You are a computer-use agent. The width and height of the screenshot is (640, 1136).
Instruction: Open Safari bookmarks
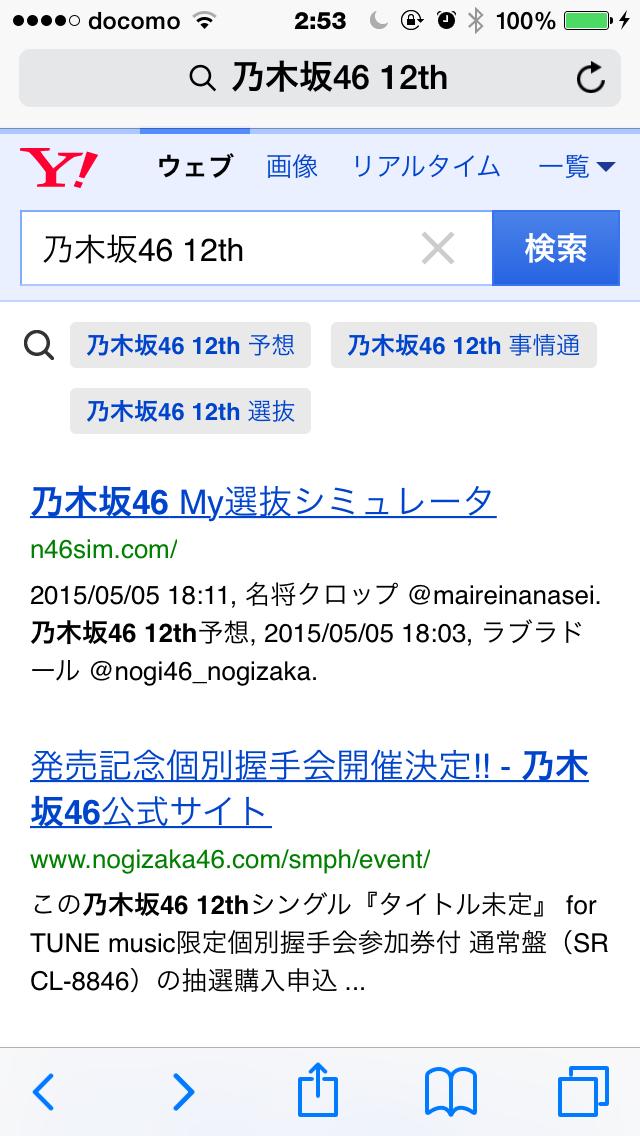click(451, 1091)
